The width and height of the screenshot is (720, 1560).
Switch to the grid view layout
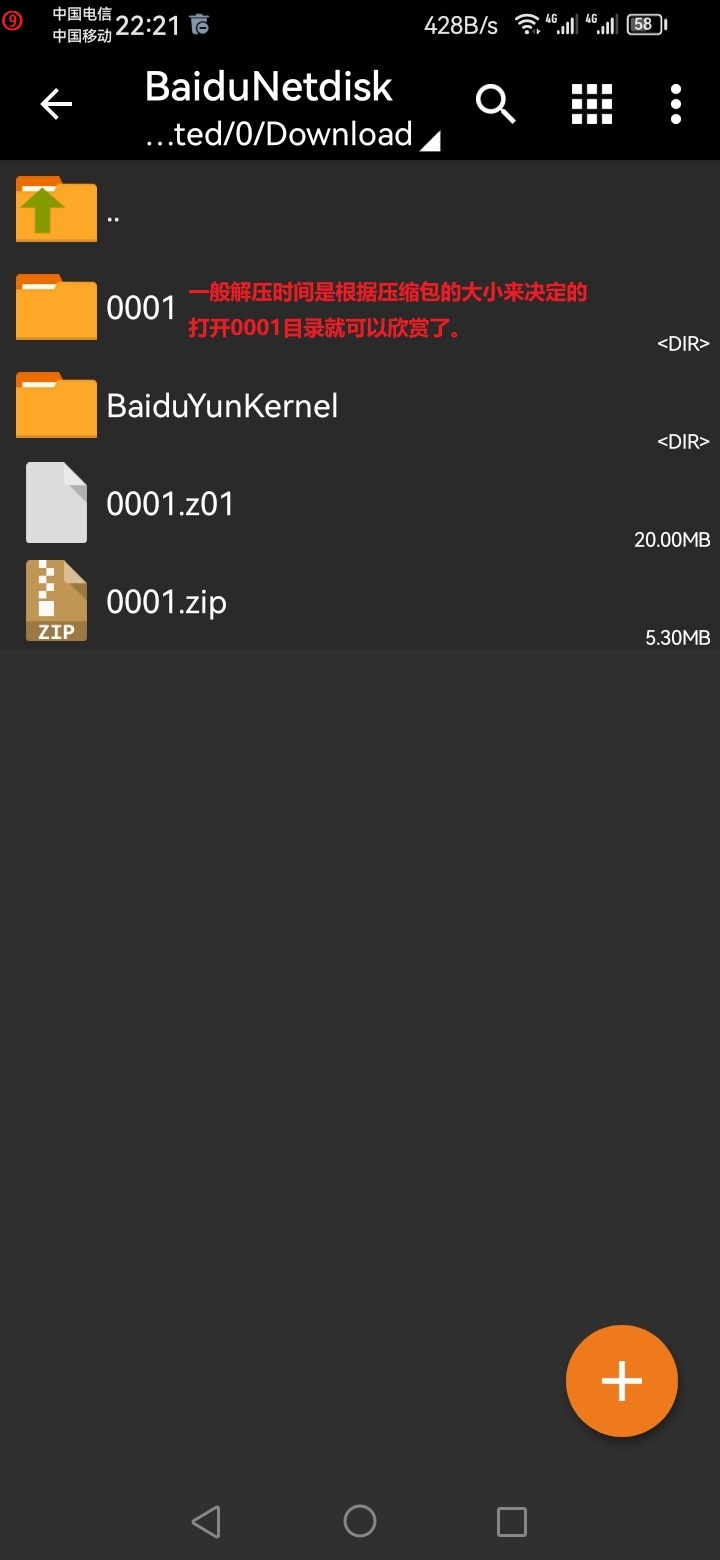tap(591, 104)
